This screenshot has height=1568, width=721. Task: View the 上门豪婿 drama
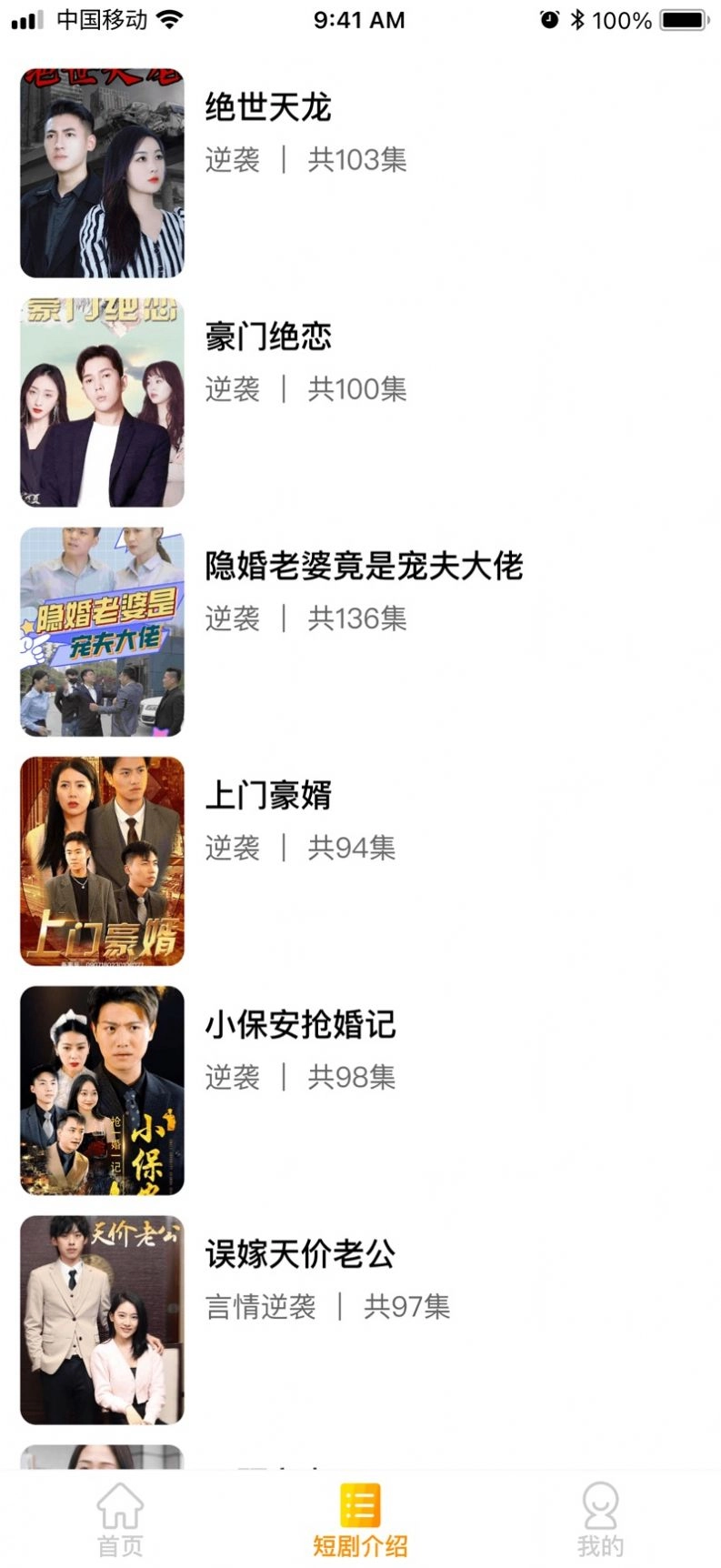[x=268, y=796]
